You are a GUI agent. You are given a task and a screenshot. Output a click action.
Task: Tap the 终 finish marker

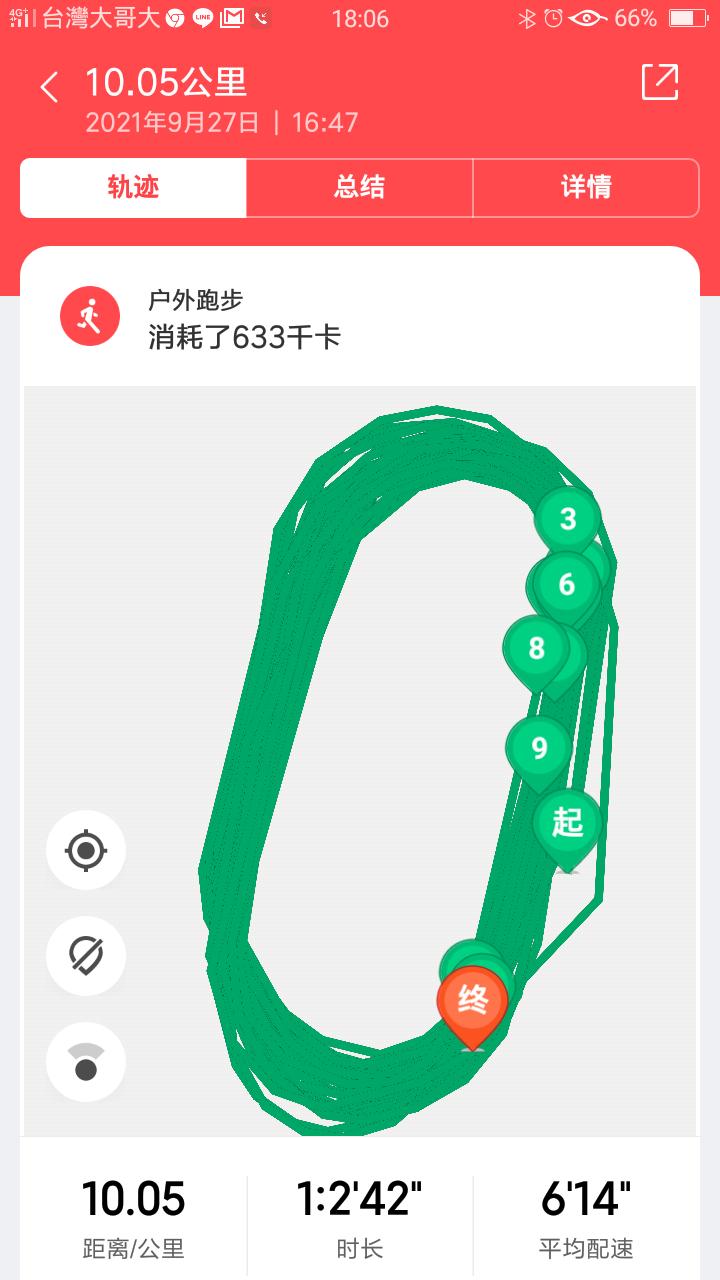pyautogui.click(x=472, y=999)
